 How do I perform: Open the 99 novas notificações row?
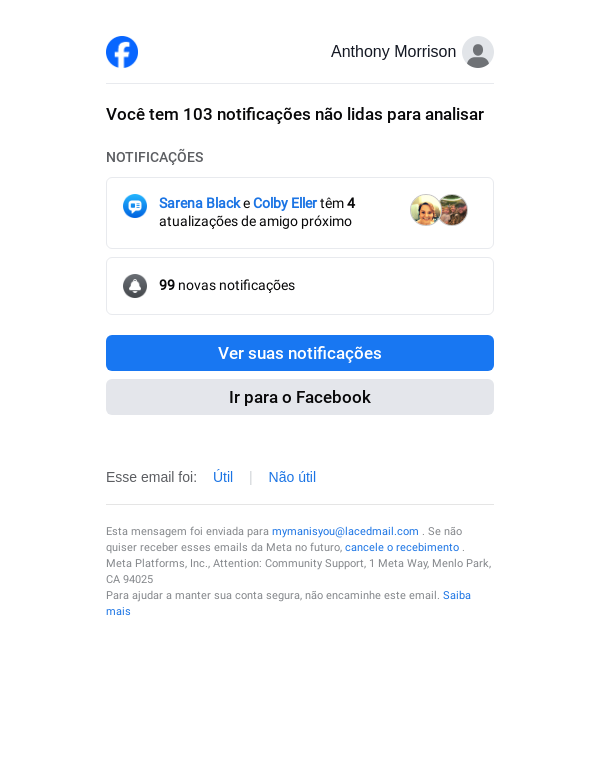pyautogui.click(x=299, y=286)
